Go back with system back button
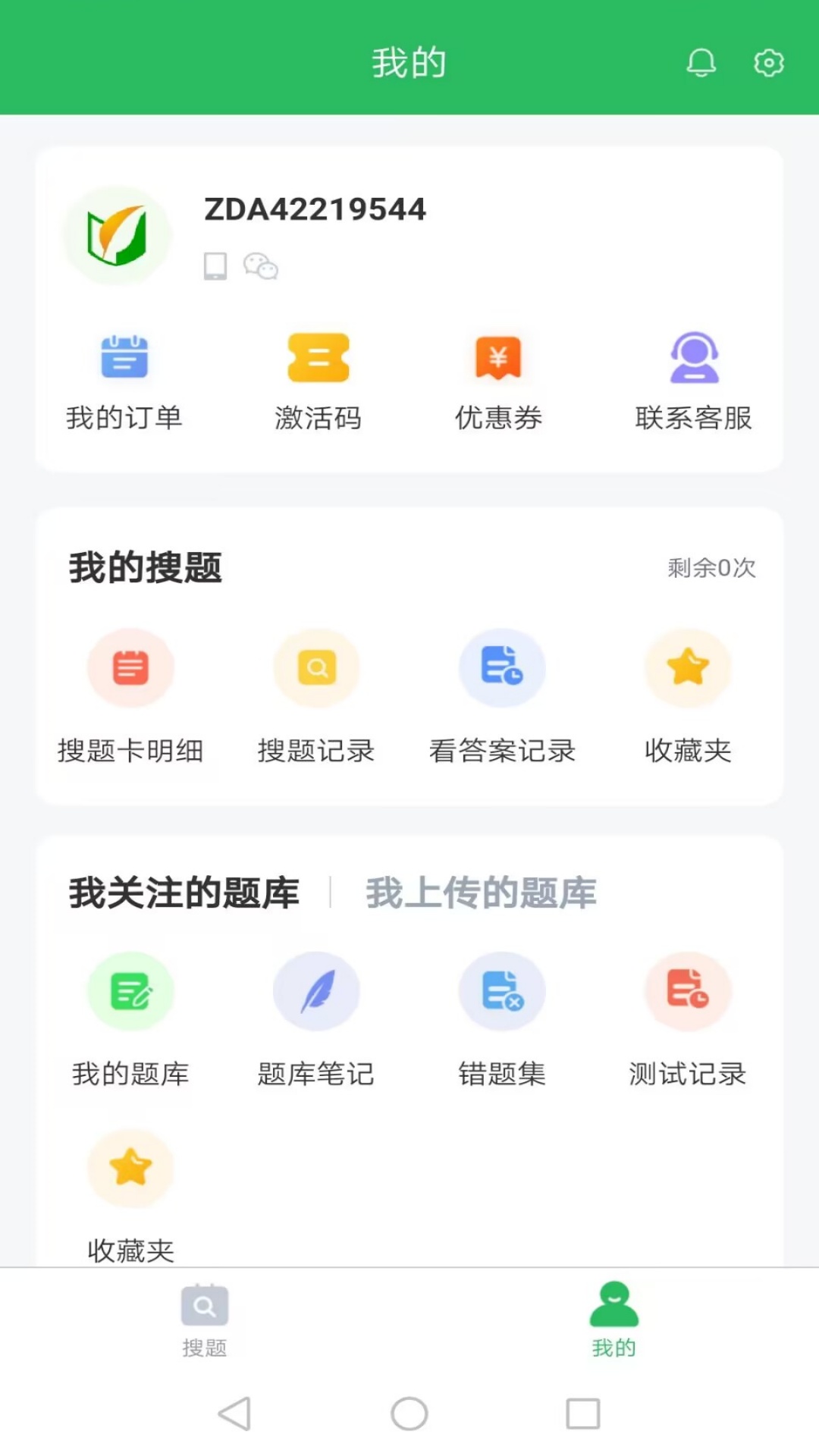This screenshot has height=1456, width=819. pos(234,1414)
